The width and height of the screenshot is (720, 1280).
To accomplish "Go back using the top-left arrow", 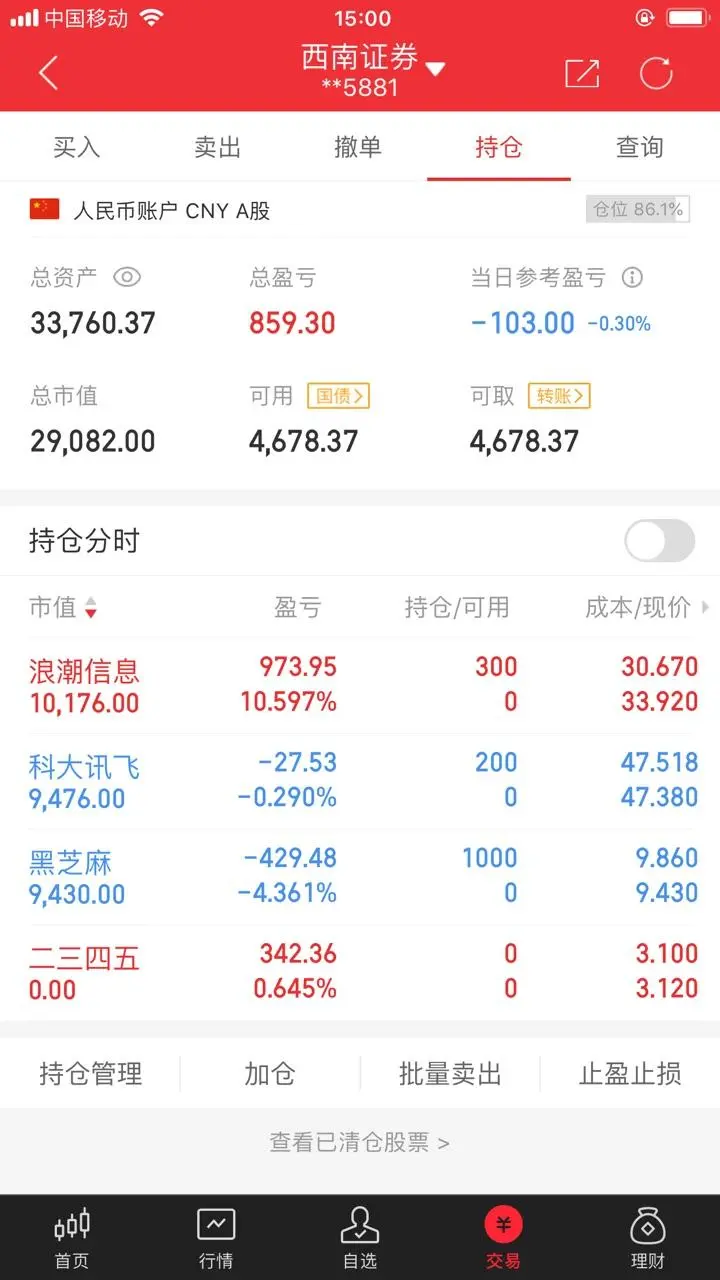I will [48, 73].
